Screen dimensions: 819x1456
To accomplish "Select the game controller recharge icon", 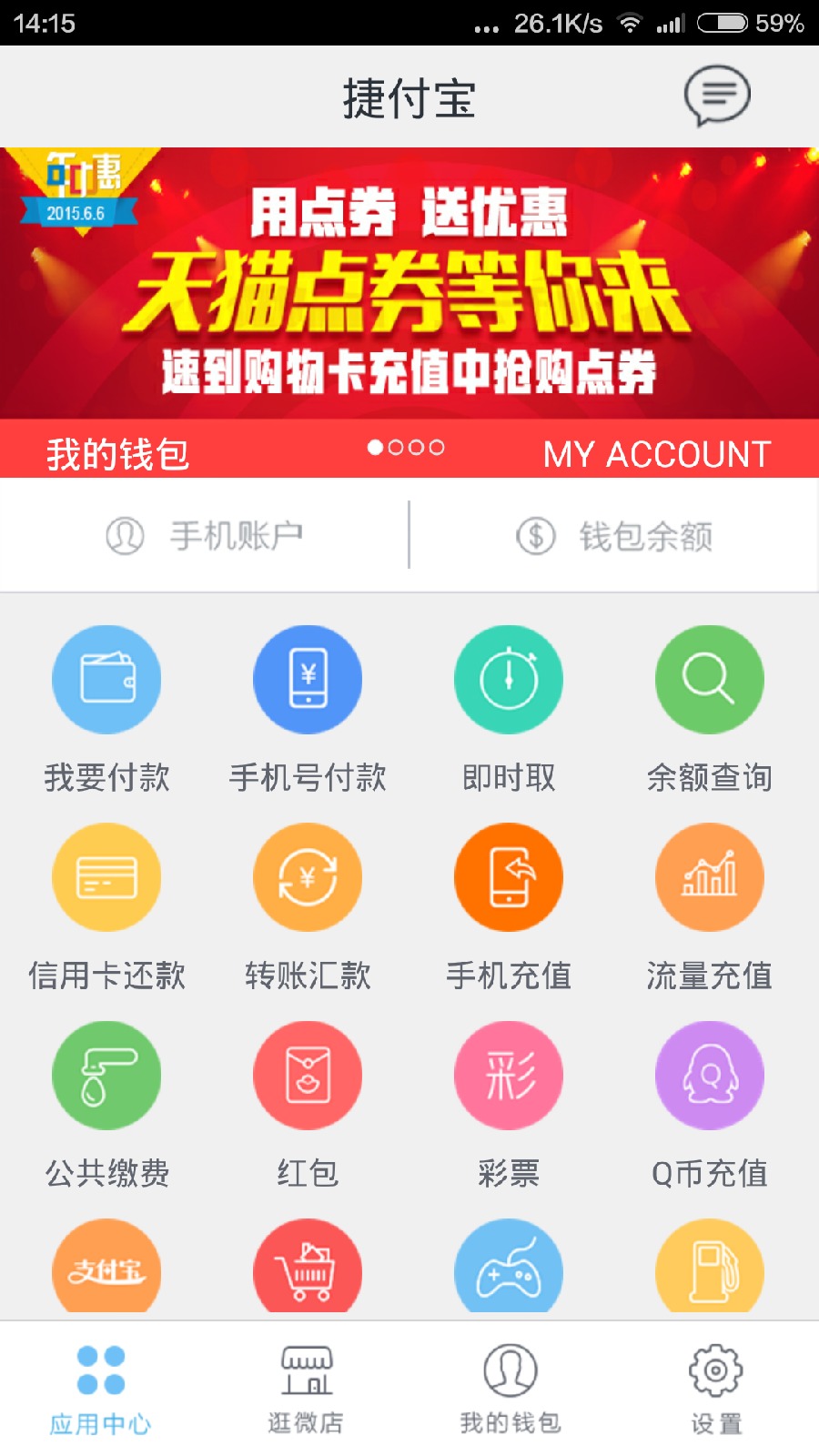I will (x=509, y=1269).
